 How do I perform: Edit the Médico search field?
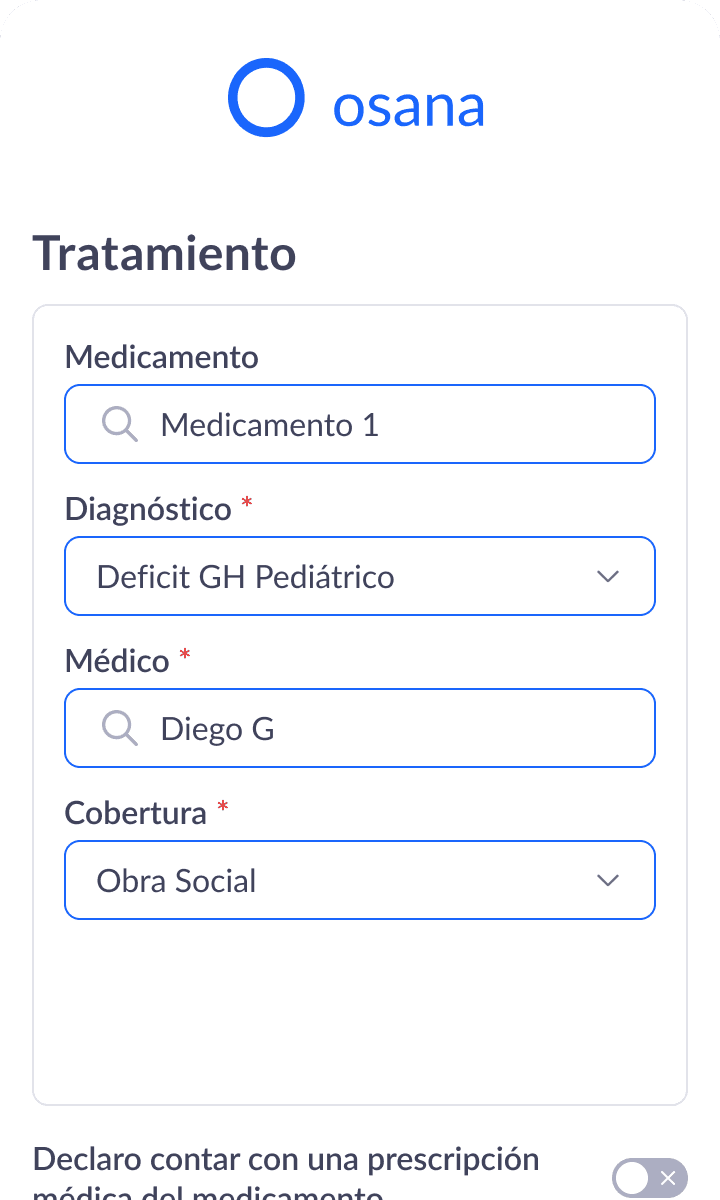(360, 729)
